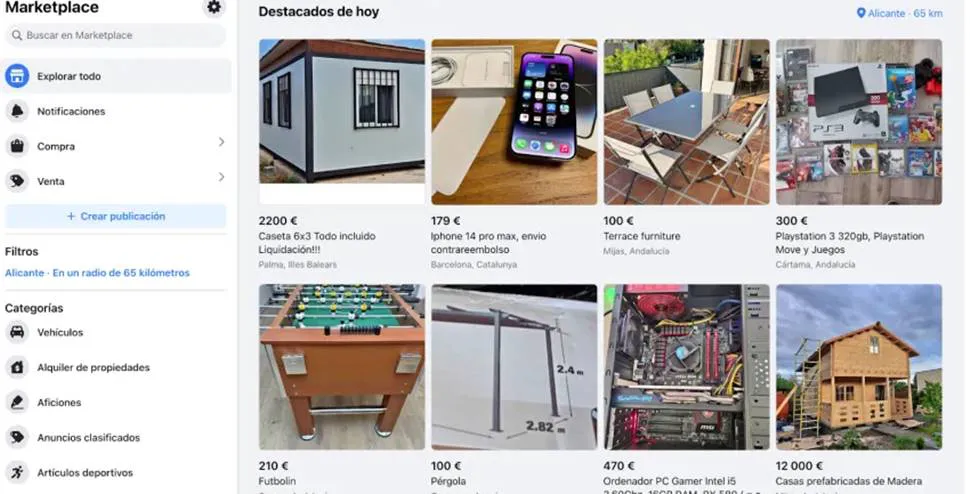View the Futbolín listing

(x=342, y=366)
